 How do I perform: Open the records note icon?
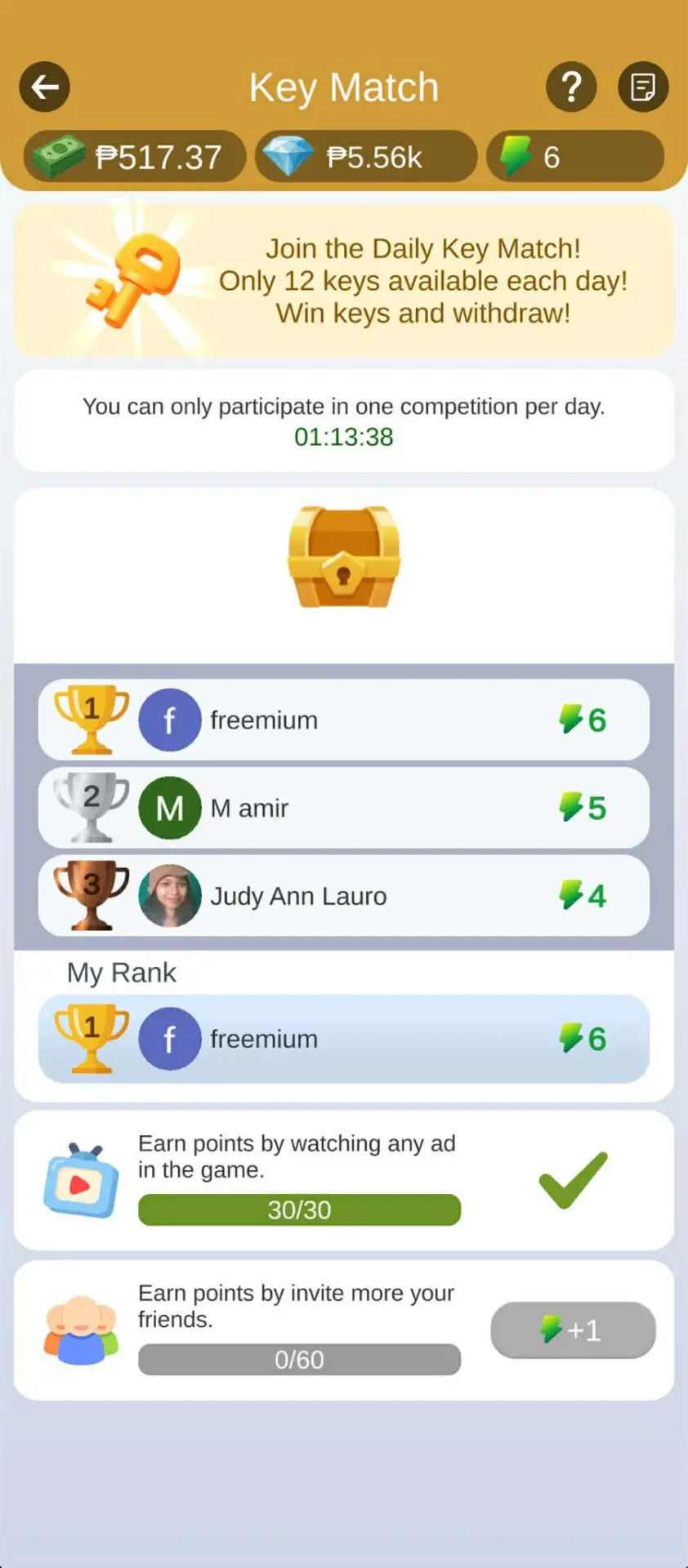pyautogui.click(x=643, y=87)
